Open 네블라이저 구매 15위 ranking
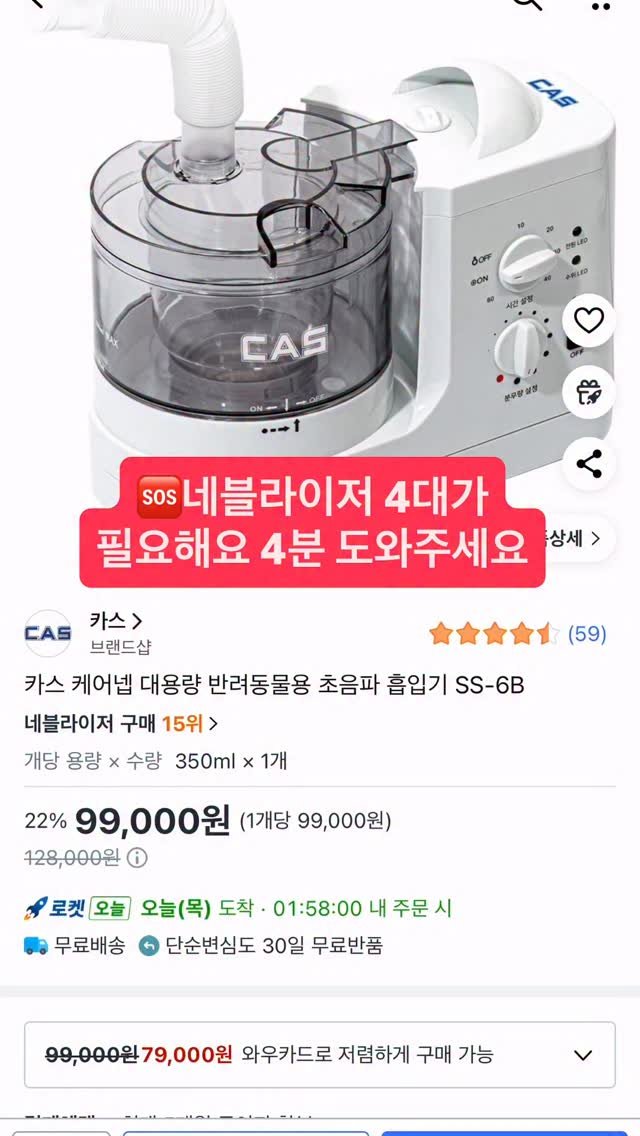This screenshot has height=1136, width=640. 121,723
